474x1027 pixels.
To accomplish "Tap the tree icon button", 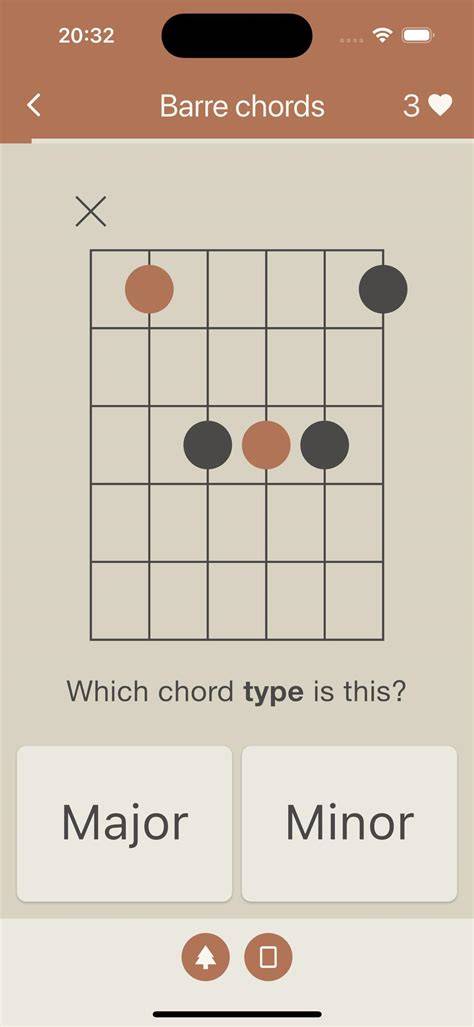I will pos(206,957).
